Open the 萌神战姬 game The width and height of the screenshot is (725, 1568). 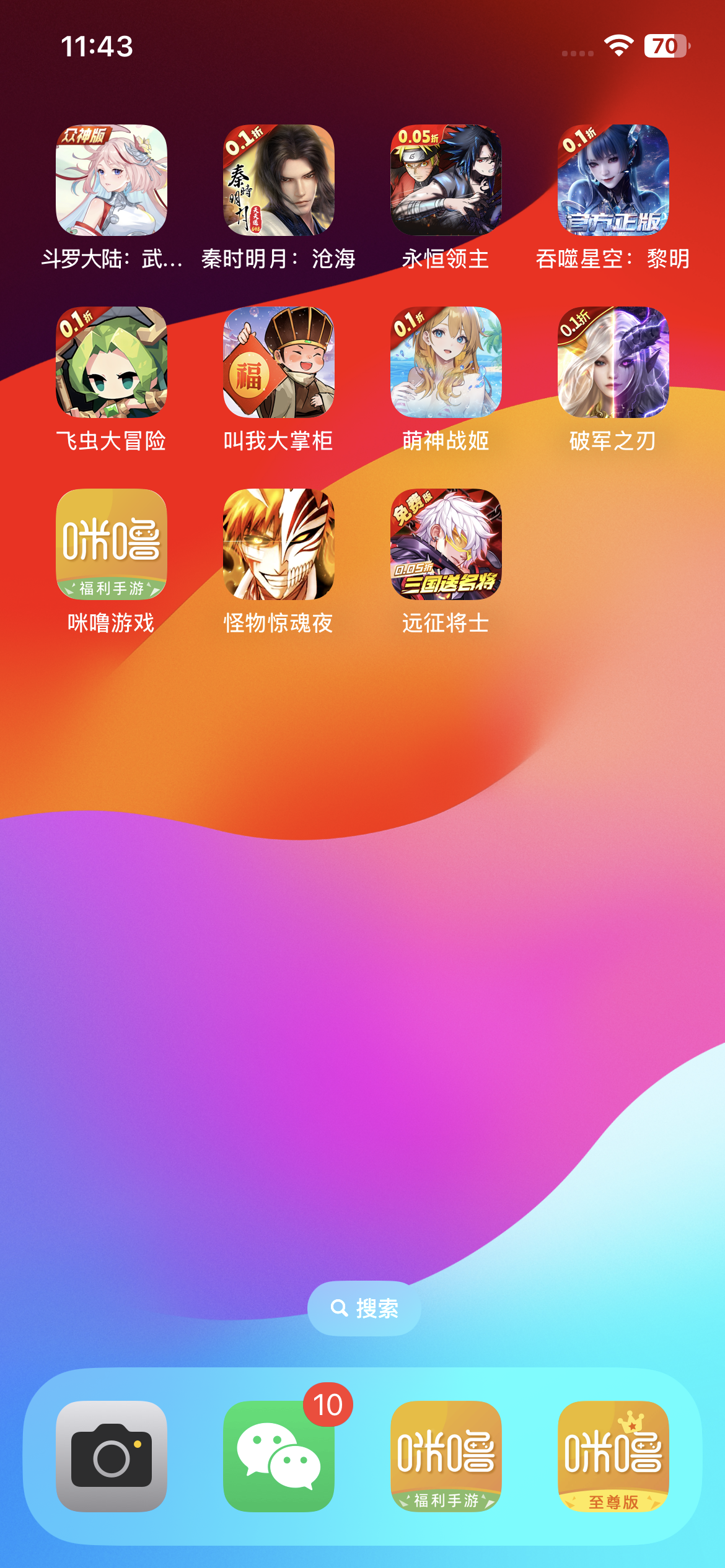coord(446,362)
